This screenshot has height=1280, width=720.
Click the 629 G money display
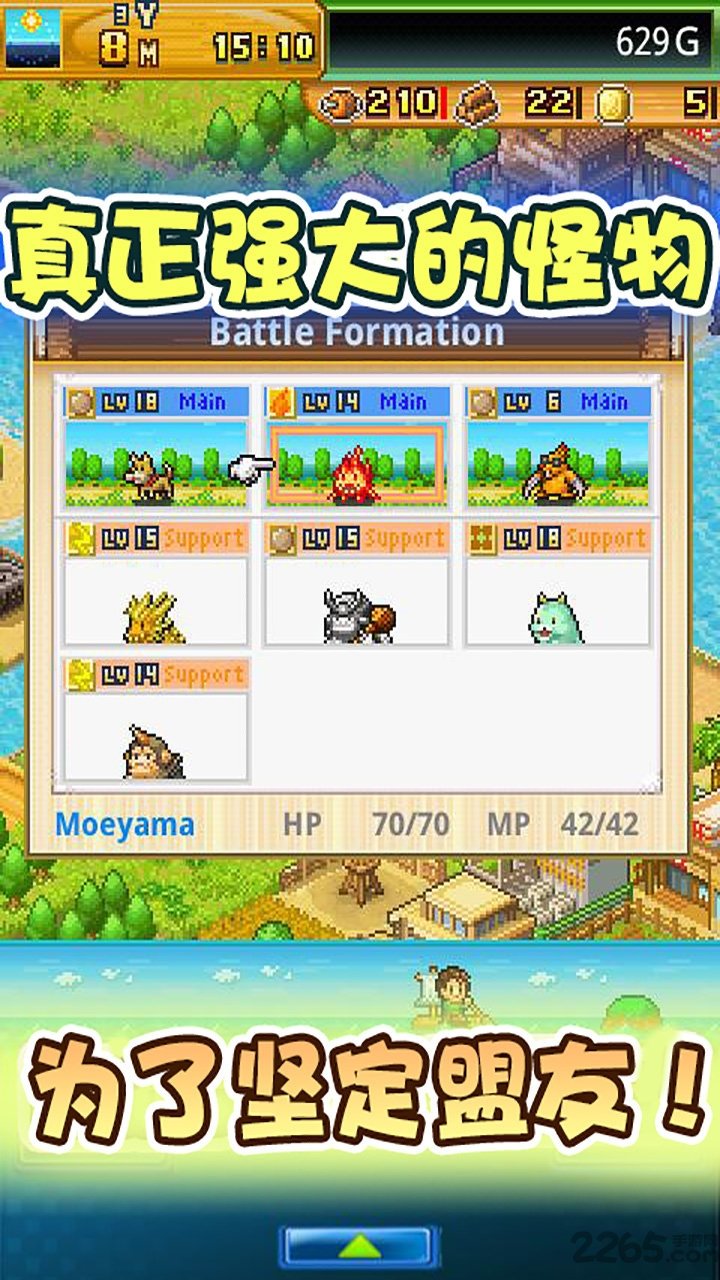659,43
